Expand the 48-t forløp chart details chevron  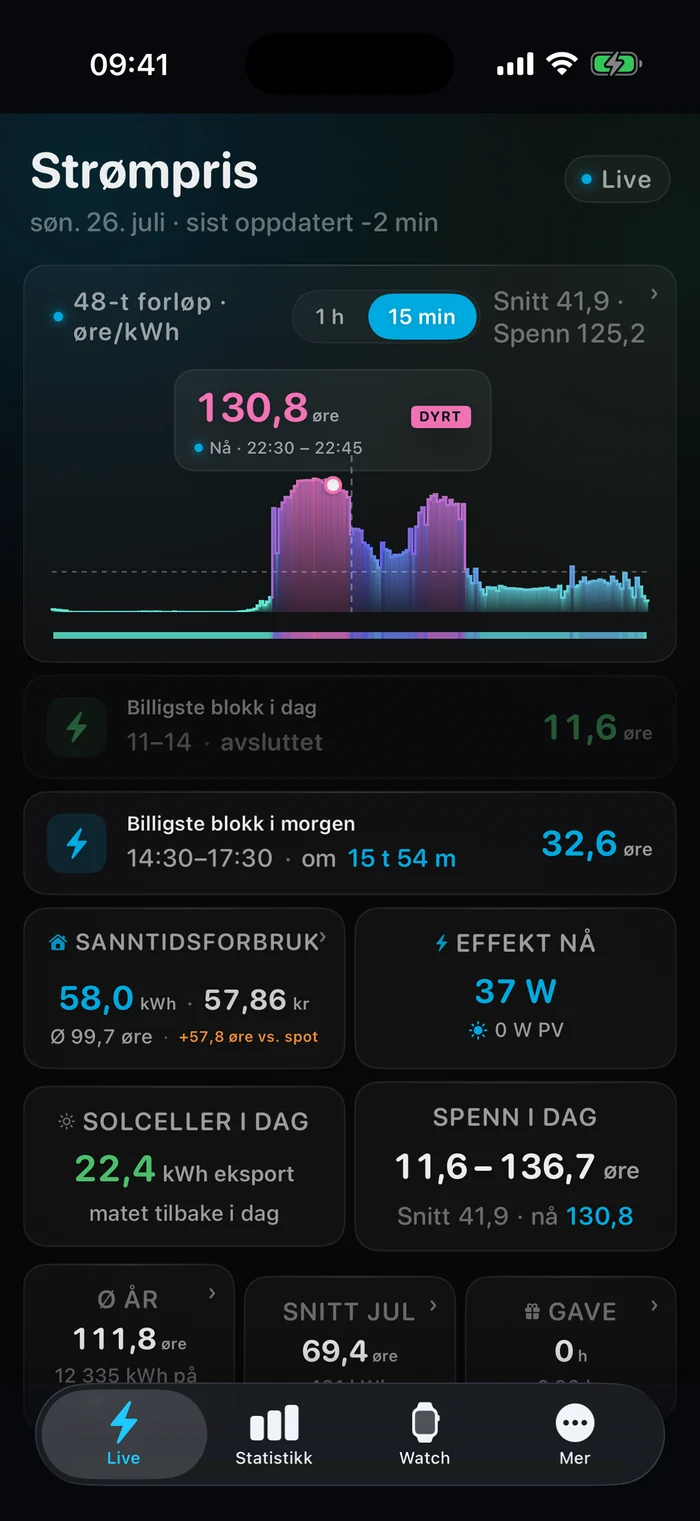point(654,294)
